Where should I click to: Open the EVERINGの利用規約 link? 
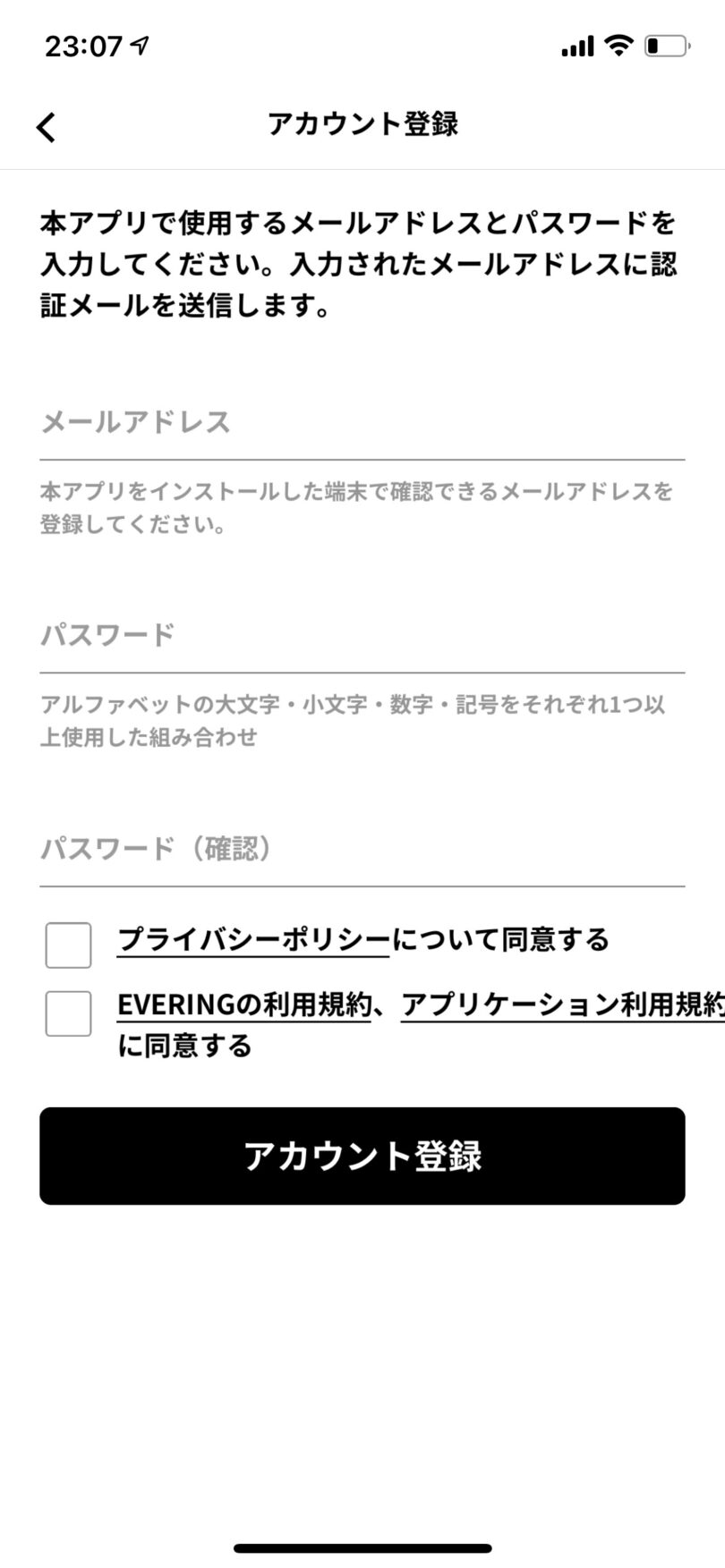click(x=243, y=1005)
